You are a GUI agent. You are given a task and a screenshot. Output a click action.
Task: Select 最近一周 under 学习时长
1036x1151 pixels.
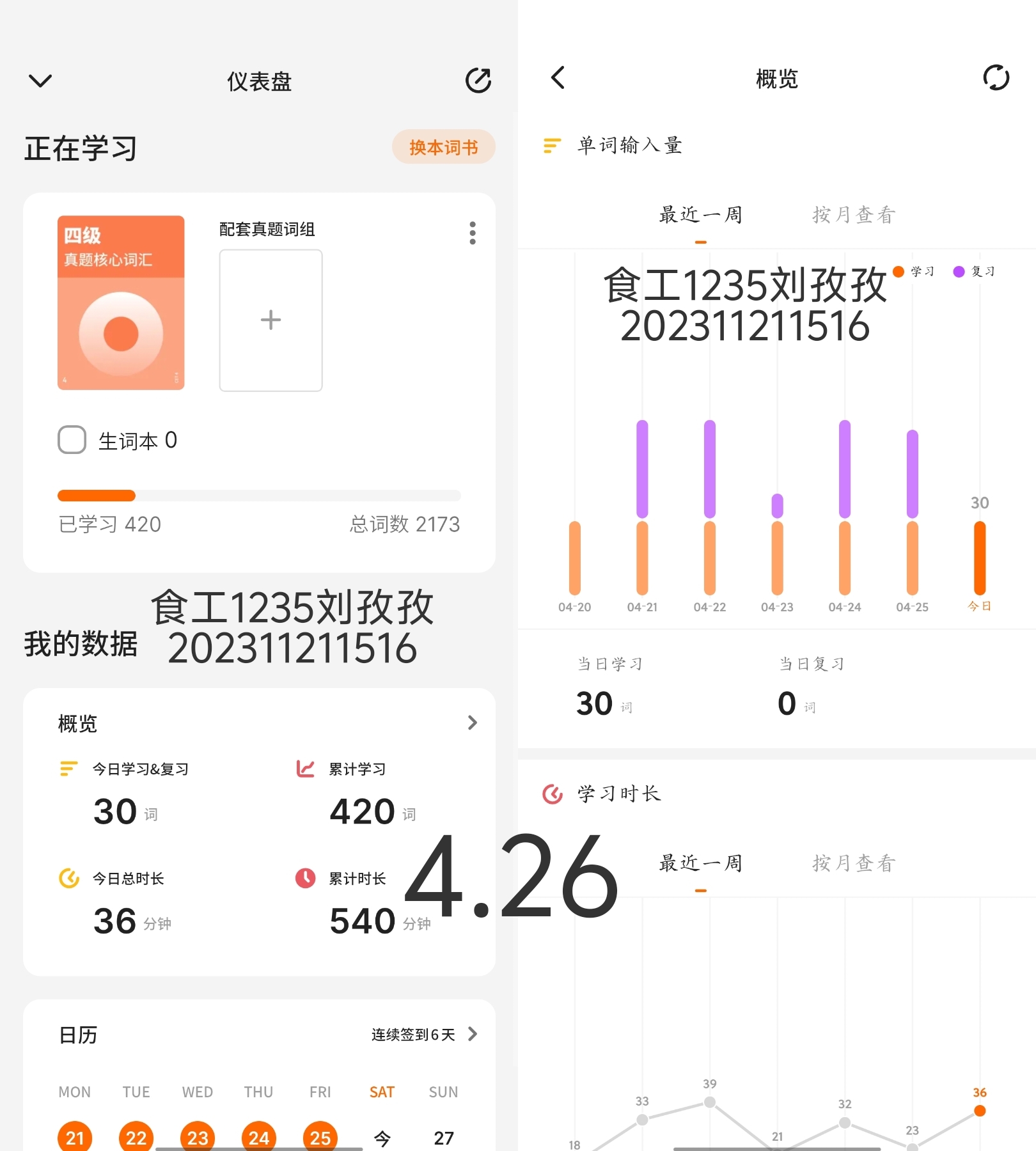pos(701,863)
